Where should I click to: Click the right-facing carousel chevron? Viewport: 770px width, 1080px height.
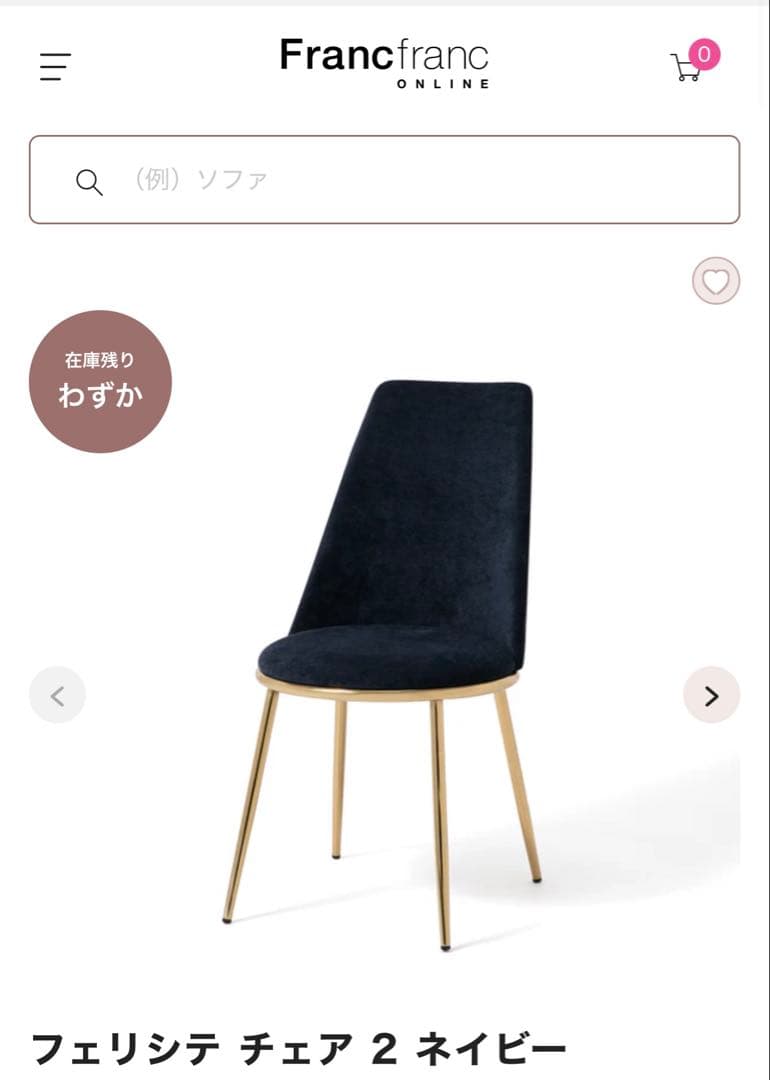(x=711, y=693)
